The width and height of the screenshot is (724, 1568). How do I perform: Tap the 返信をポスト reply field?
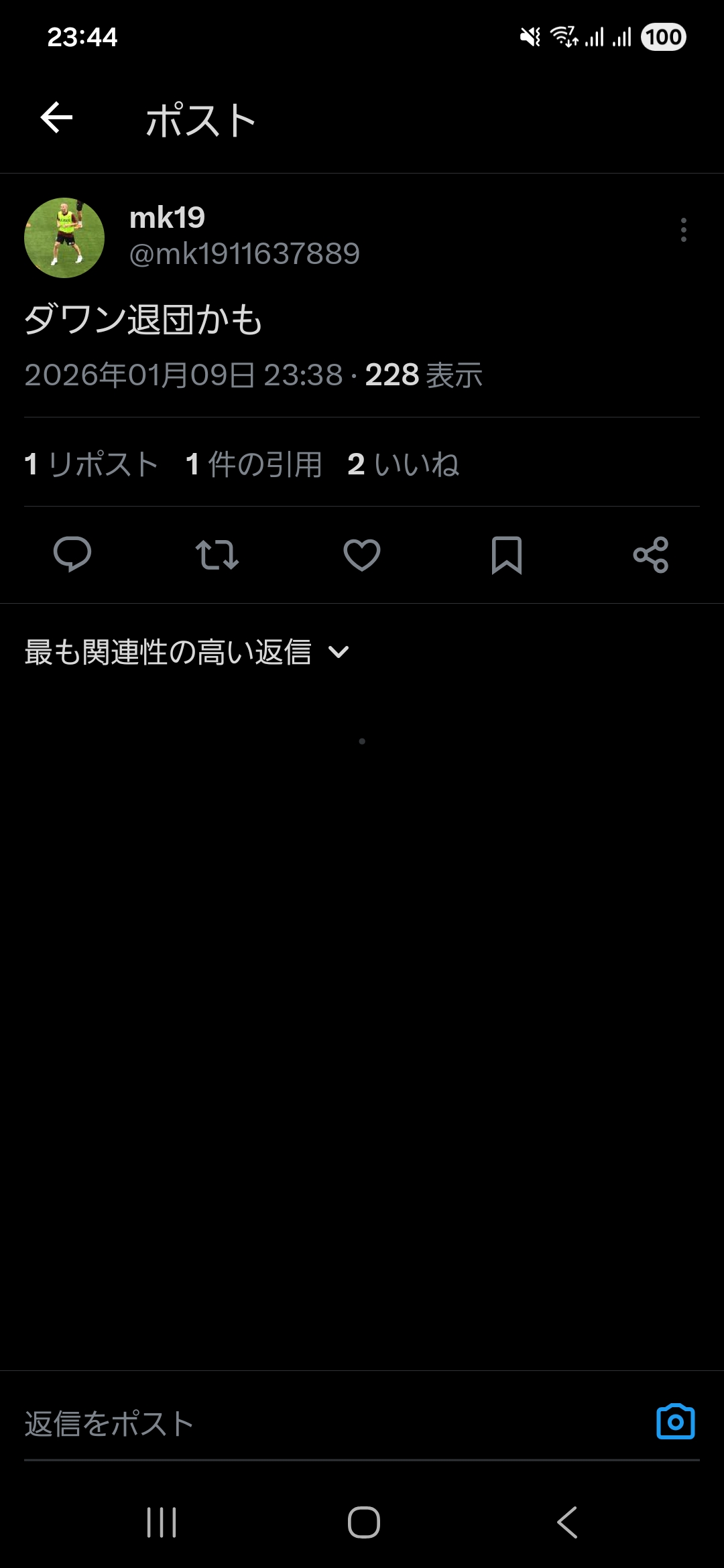(322, 1423)
